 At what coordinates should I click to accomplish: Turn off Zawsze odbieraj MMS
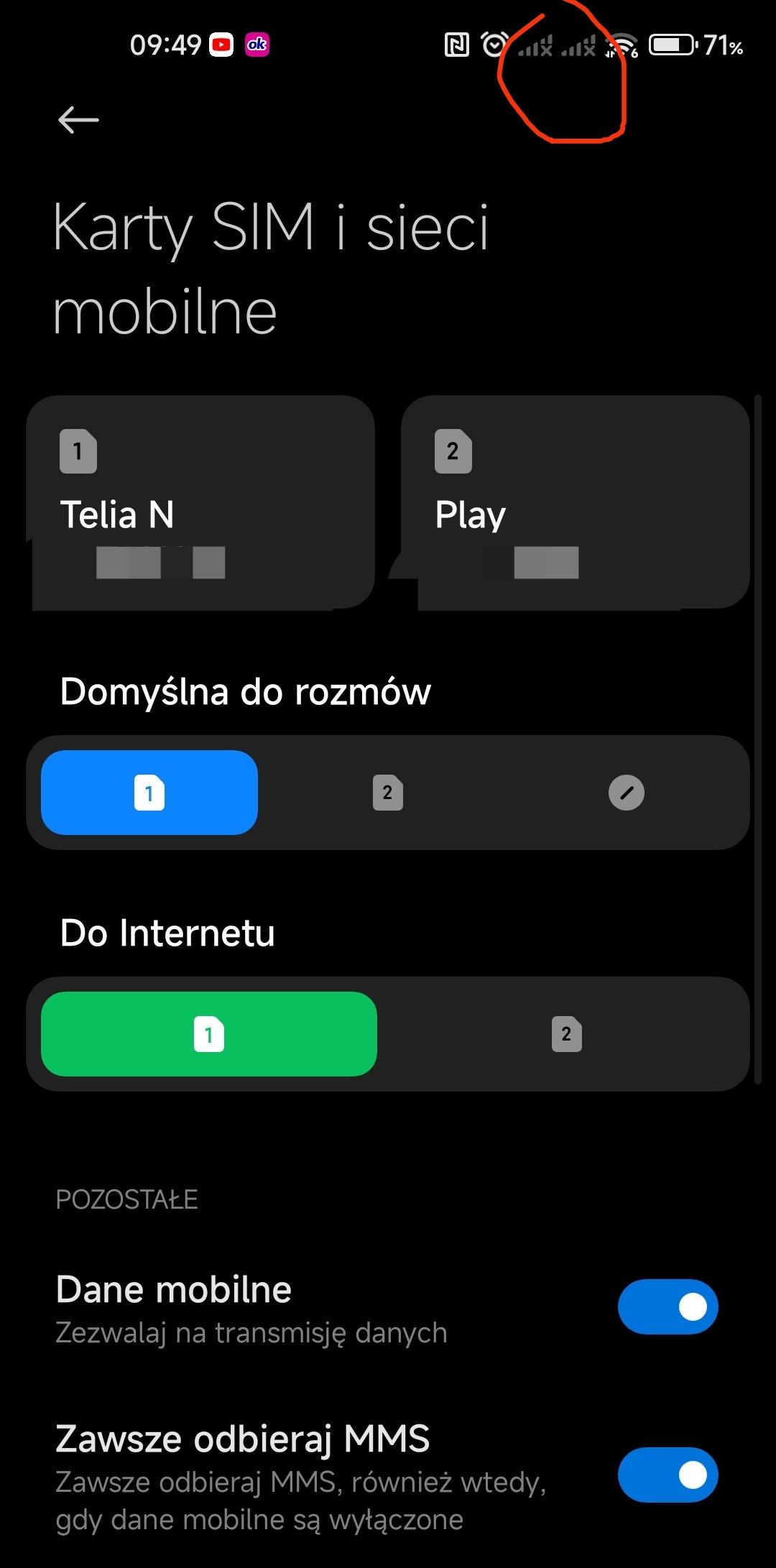668,1475
